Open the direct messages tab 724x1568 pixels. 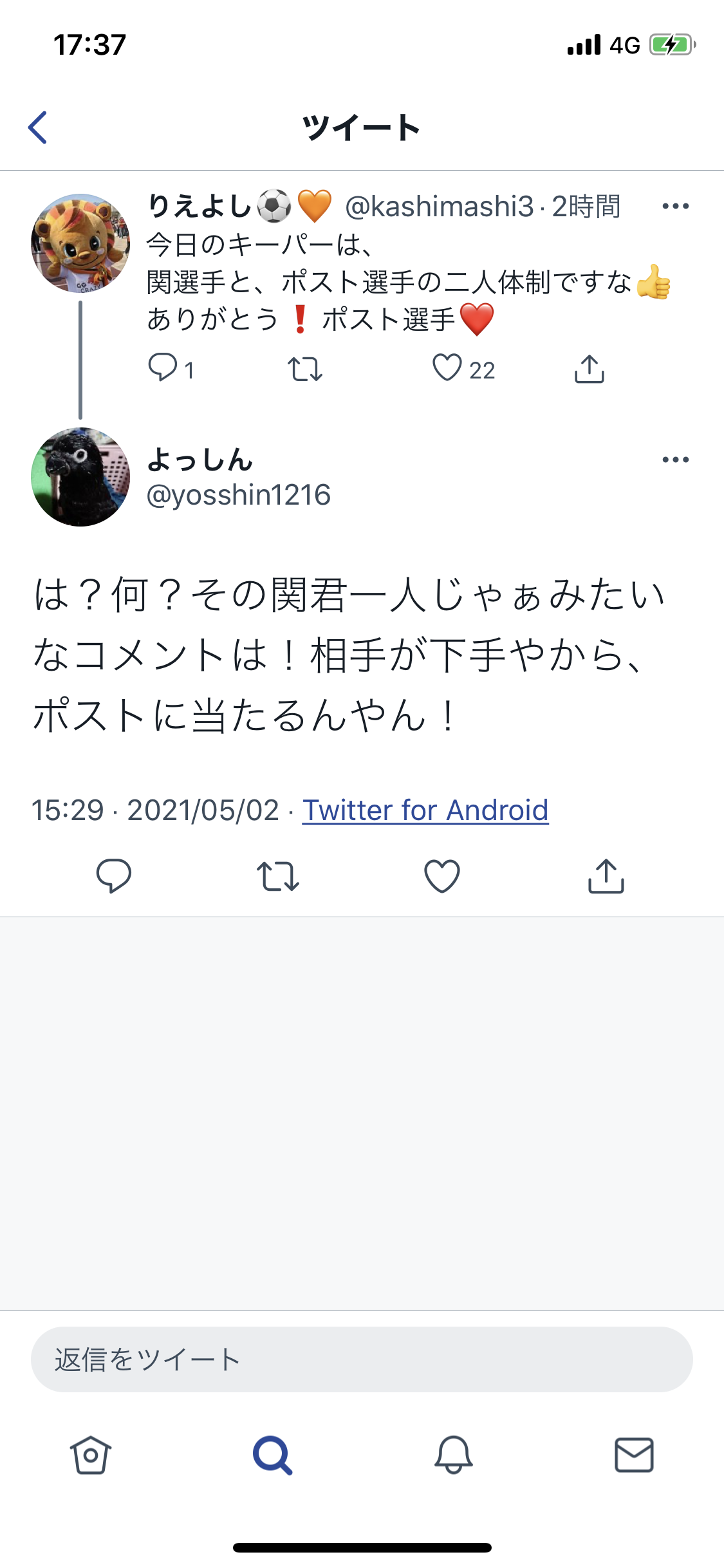click(635, 1455)
